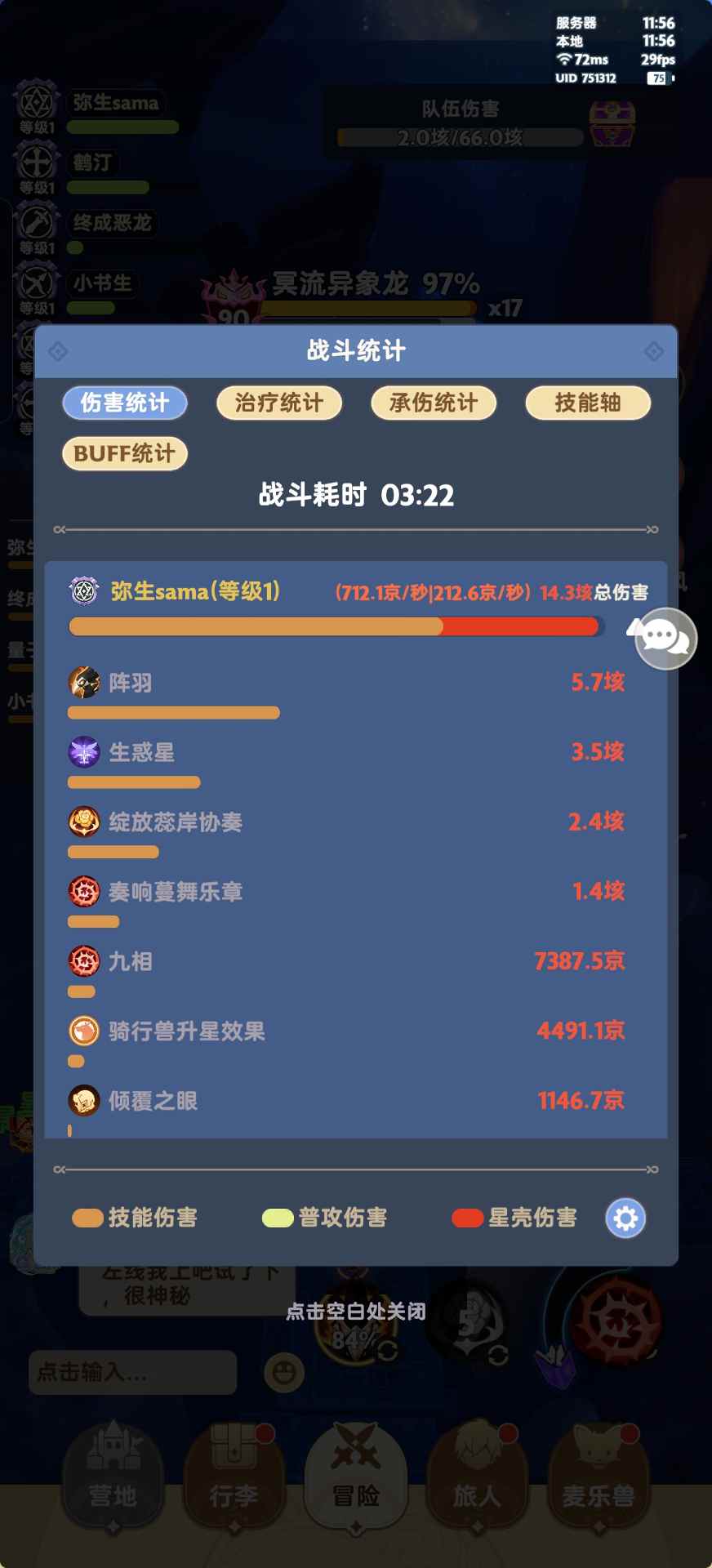Viewport: 712px width, 1568px height.
Task: Select the 倾覆之眼 skill icon
Action: click(x=82, y=1101)
